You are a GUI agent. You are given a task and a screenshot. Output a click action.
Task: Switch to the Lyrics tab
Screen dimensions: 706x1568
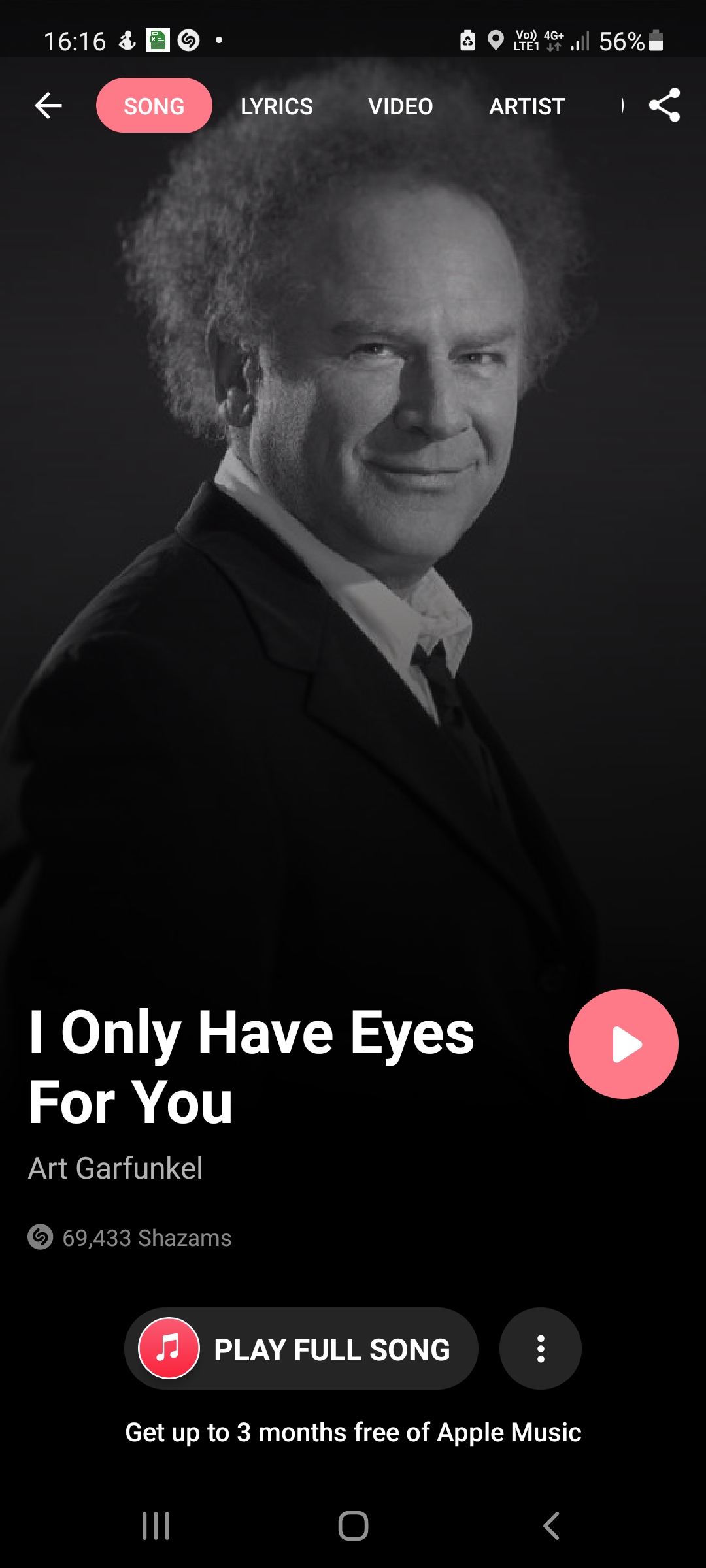click(x=277, y=106)
